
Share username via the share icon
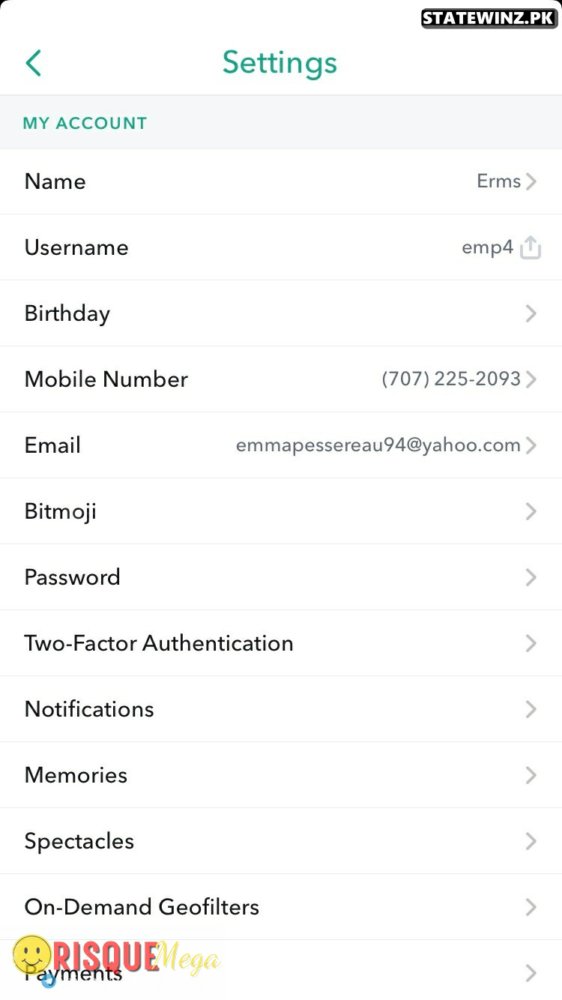(530, 247)
